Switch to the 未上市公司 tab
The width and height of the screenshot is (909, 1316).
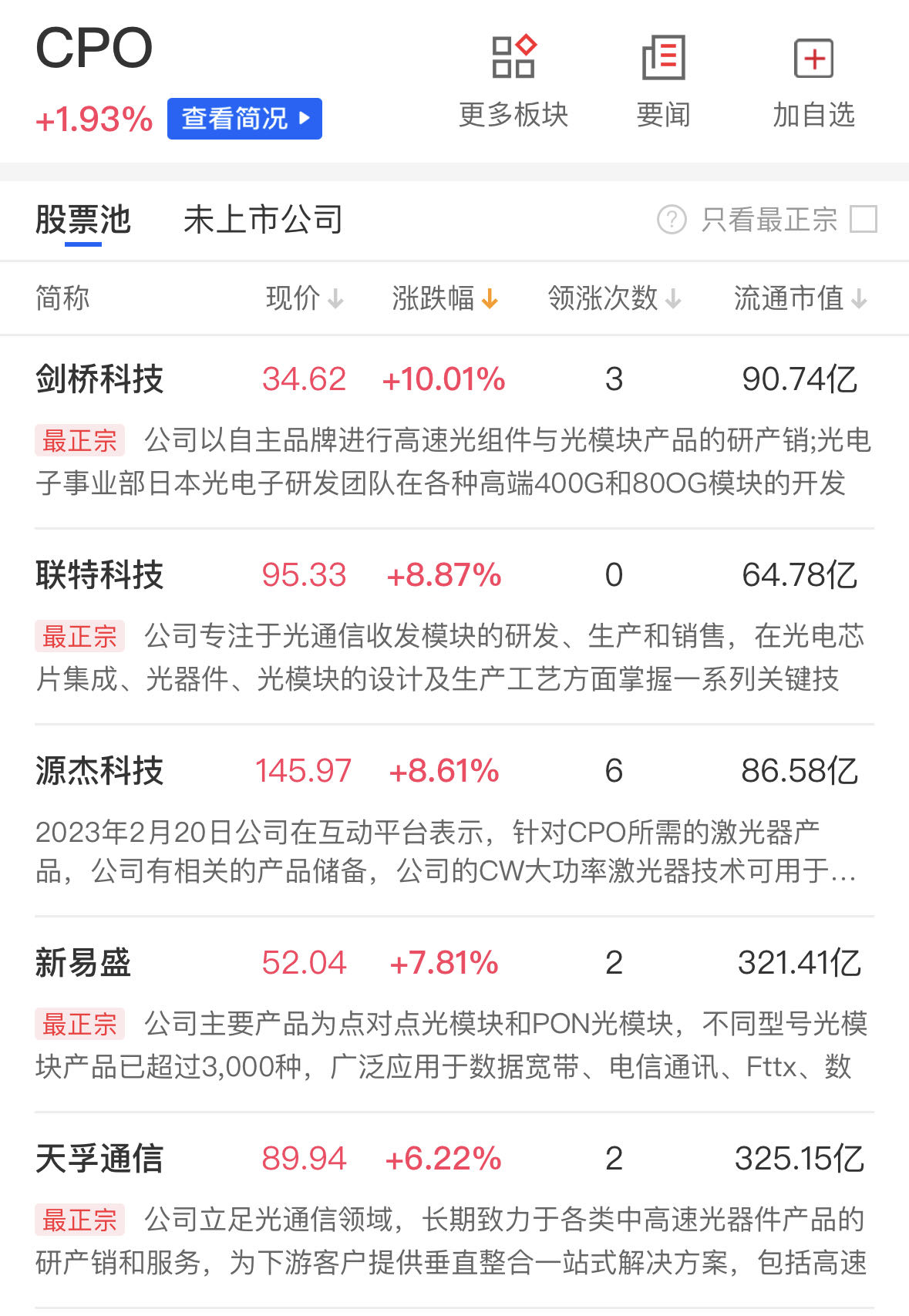click(x=263, y=220)
